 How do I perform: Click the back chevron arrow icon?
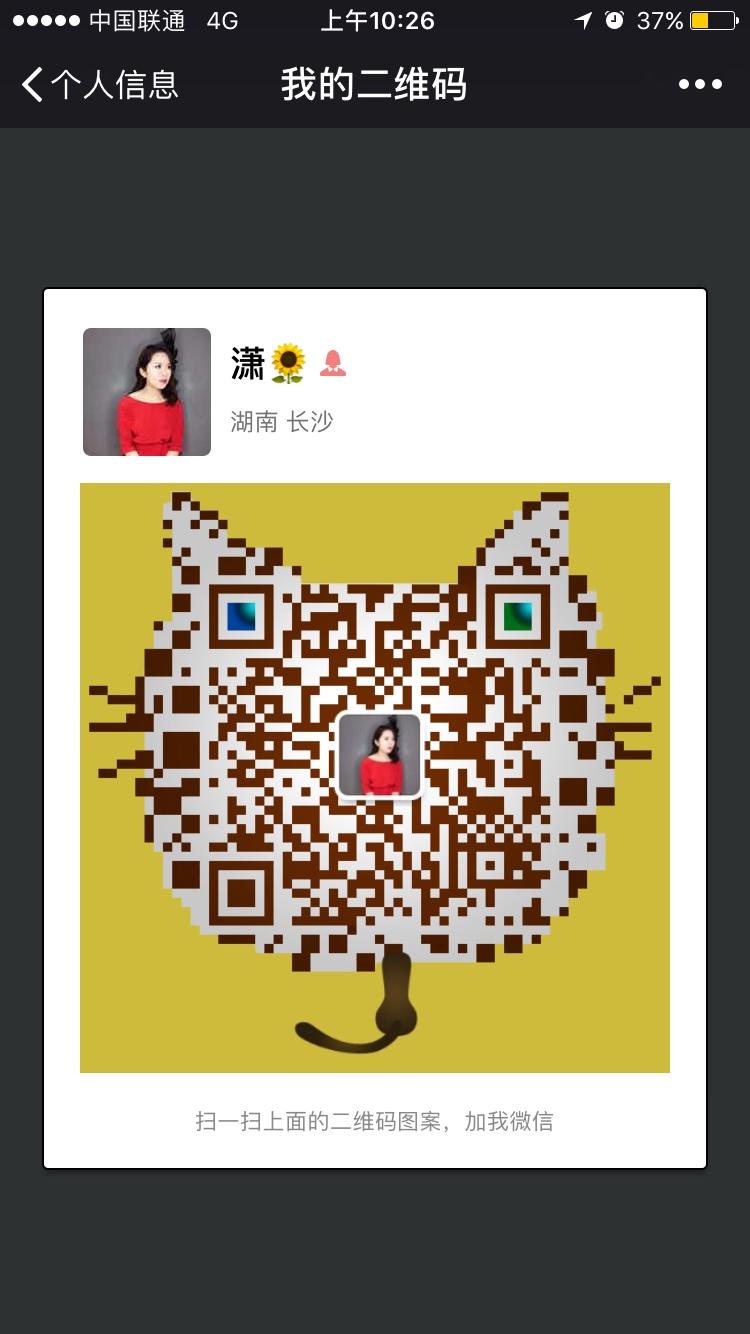[32, 84]
